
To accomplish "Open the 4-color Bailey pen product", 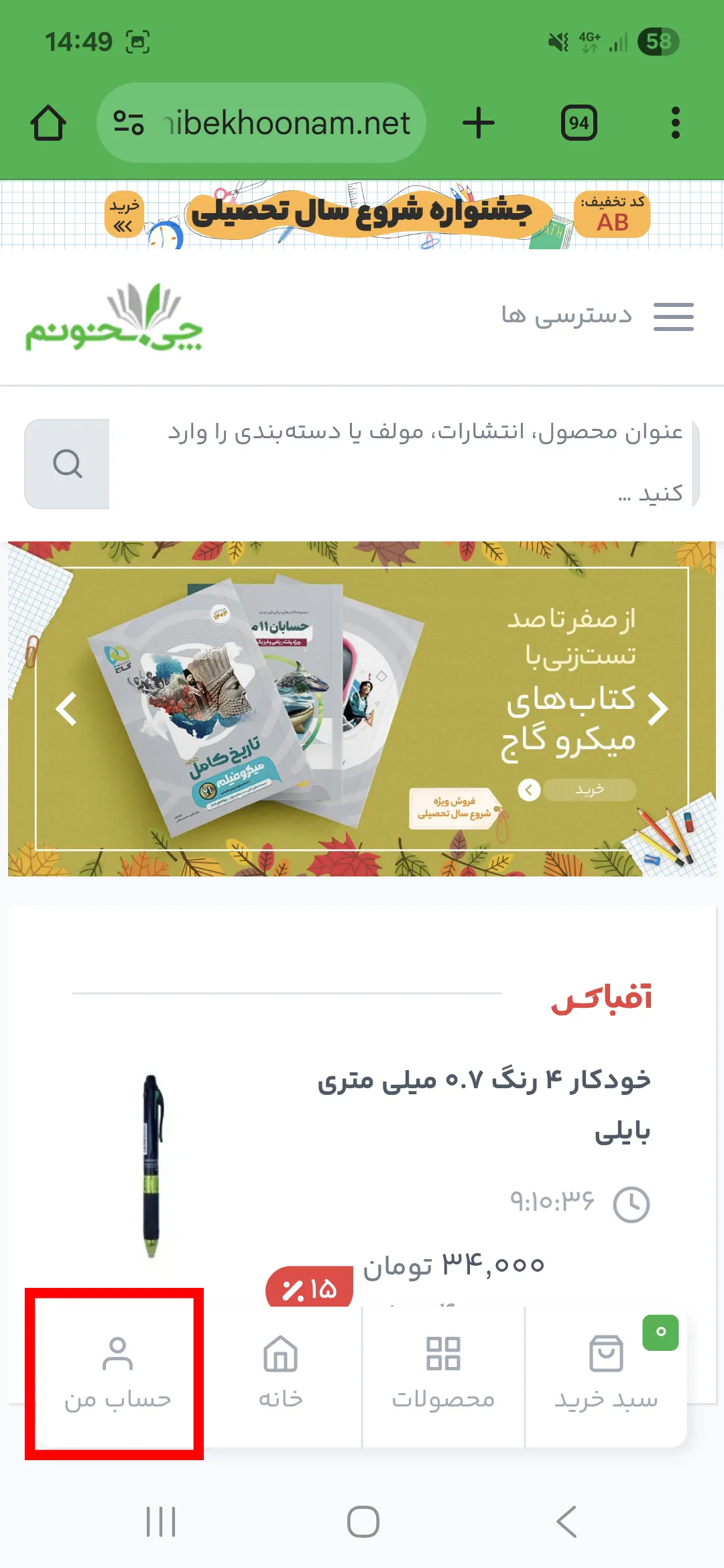I will pos(483,1104).
